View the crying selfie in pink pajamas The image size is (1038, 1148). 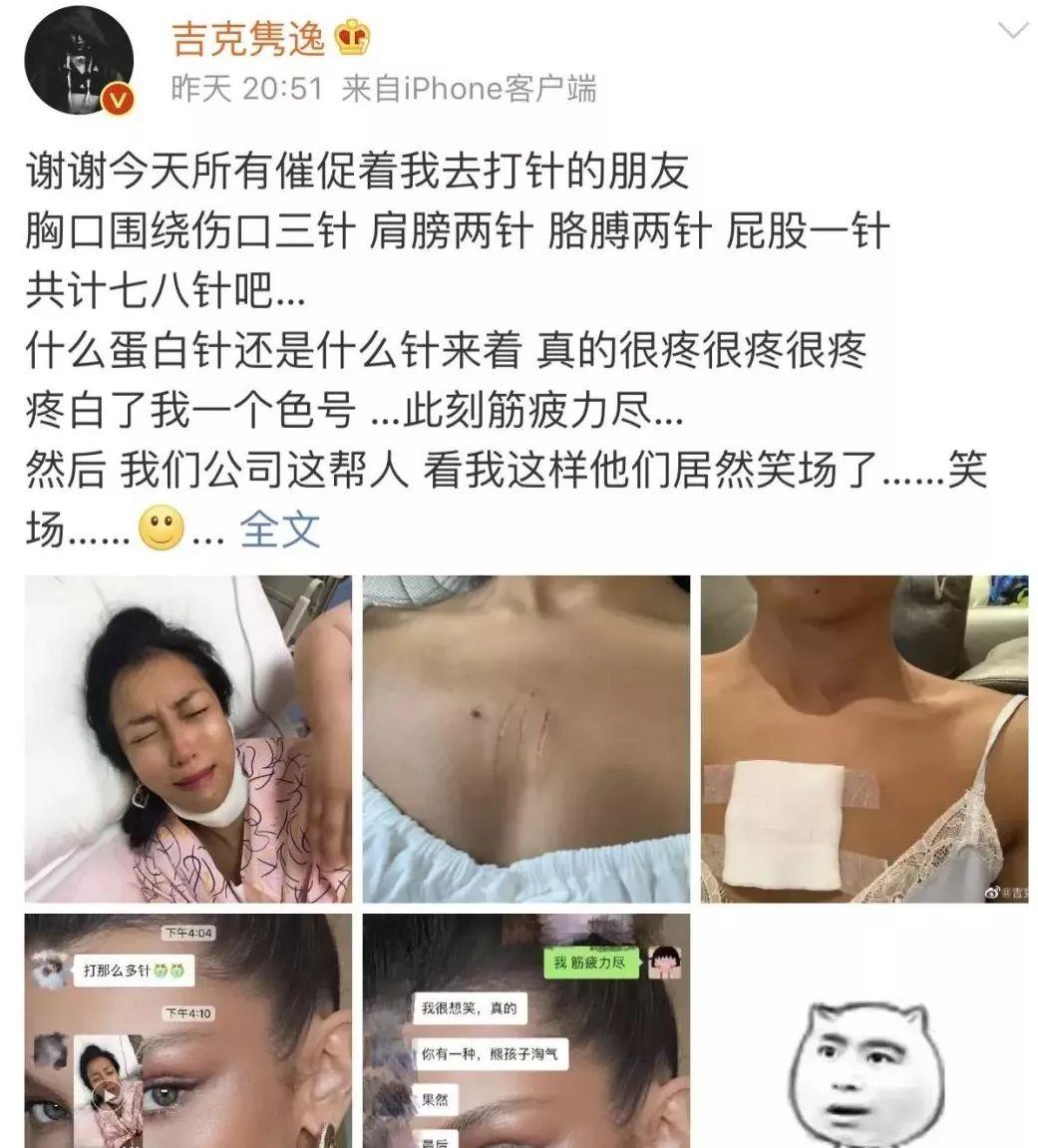(x=187, y=739)
